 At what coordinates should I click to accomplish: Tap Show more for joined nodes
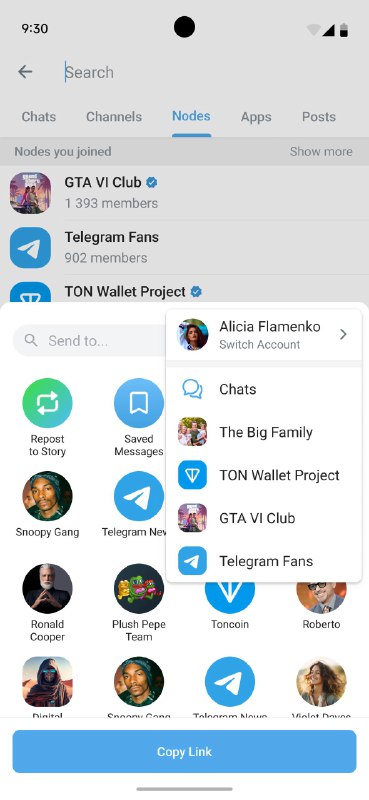[321, 152]
